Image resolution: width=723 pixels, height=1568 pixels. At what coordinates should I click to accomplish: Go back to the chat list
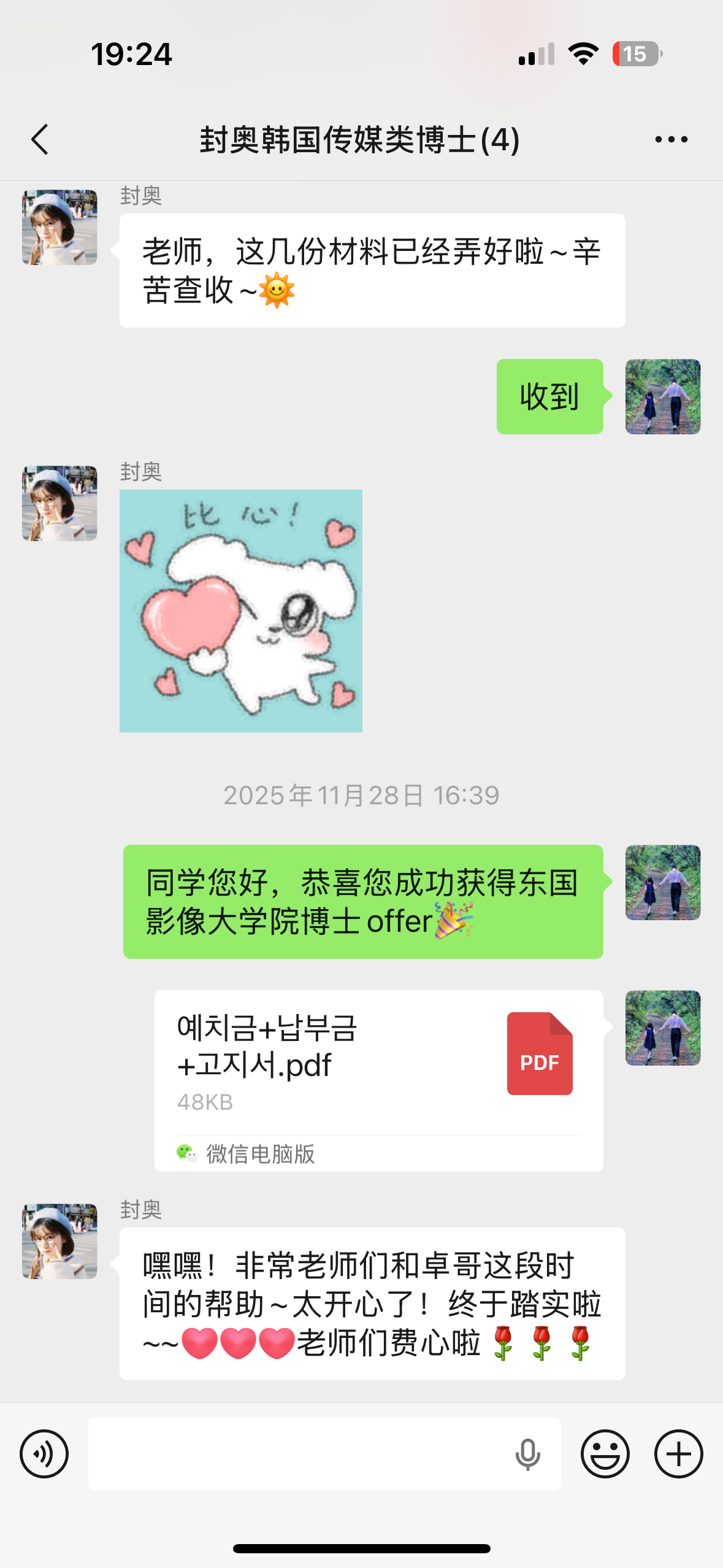coord(40,139)
